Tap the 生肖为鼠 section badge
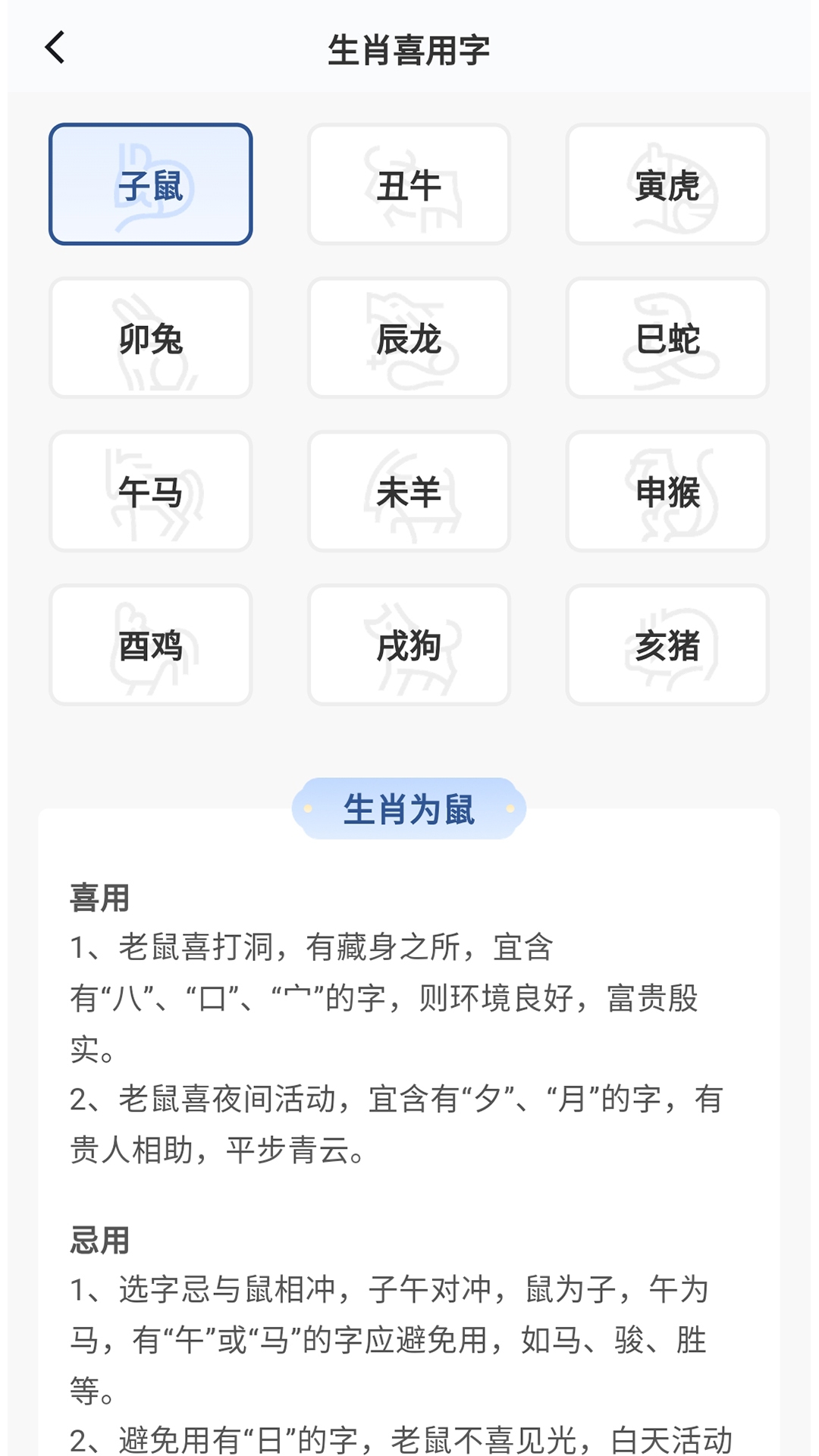 (x=409, y=808)
